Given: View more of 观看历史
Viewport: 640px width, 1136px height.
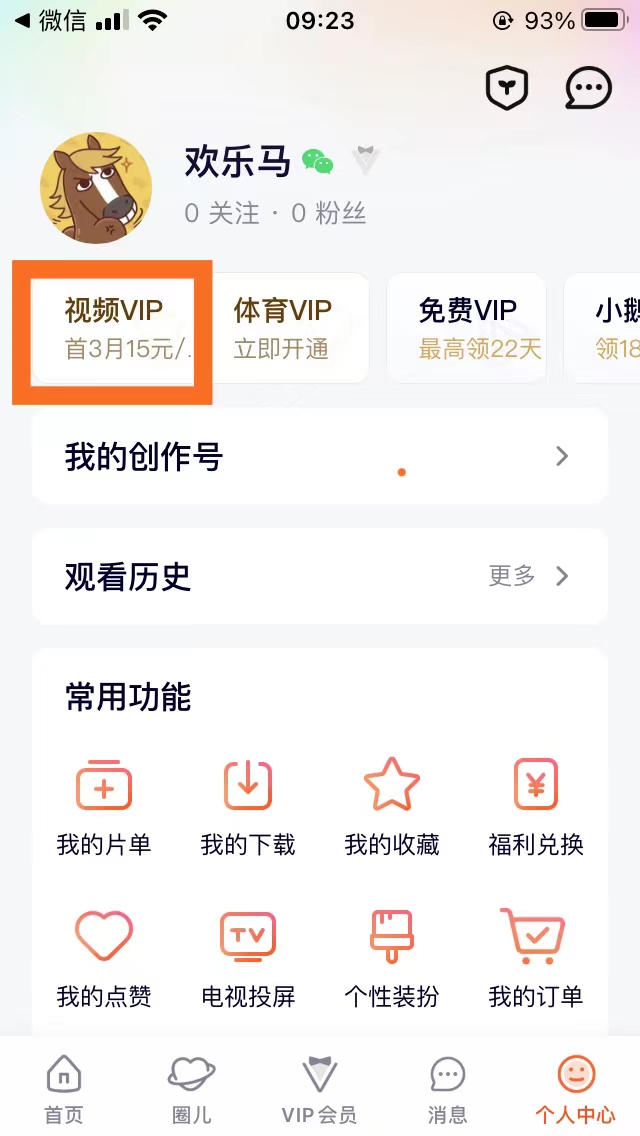Looking at the screenshot, I should tap(527, 576).
